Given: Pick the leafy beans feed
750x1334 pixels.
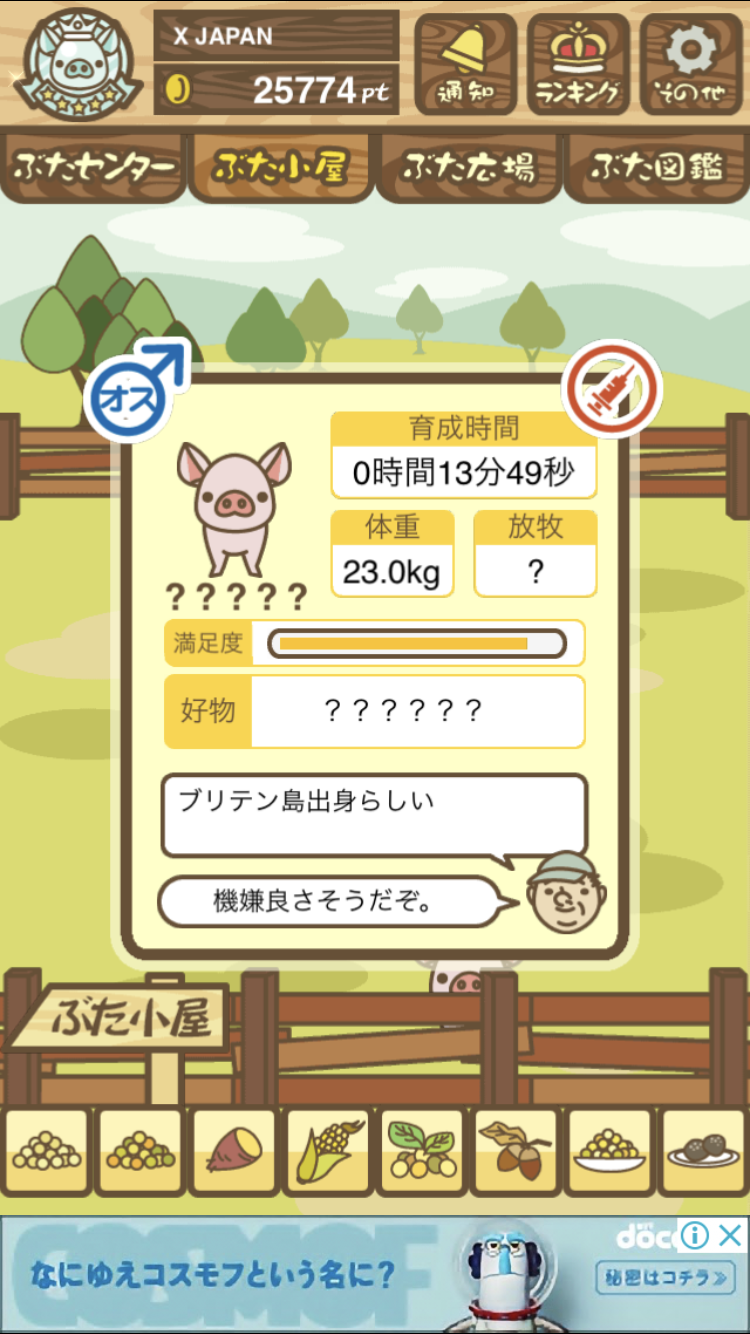Looking at the screenshot, I should pos(422,1151).
